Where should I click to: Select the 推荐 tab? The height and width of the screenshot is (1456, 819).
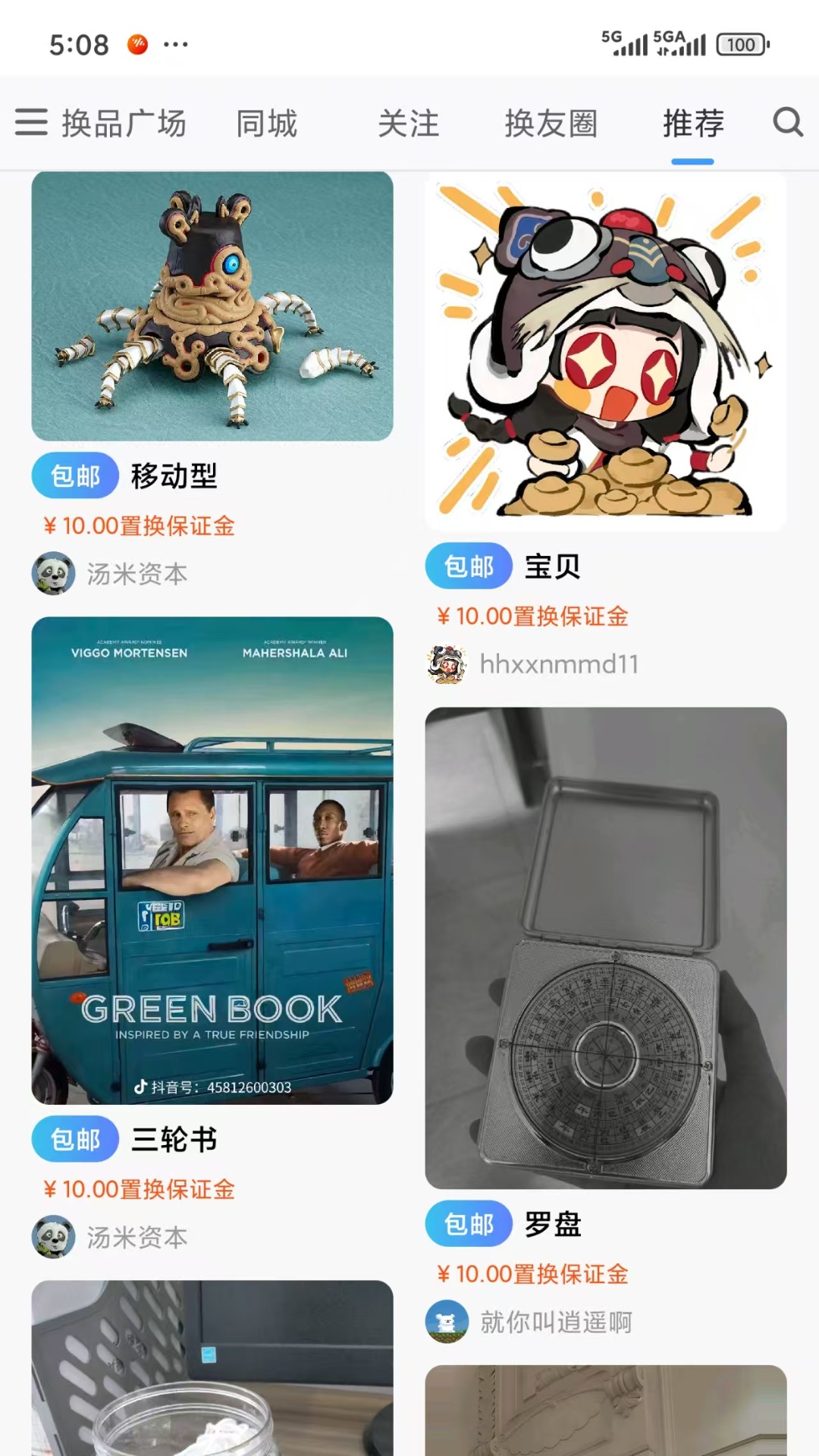(693, 123)
